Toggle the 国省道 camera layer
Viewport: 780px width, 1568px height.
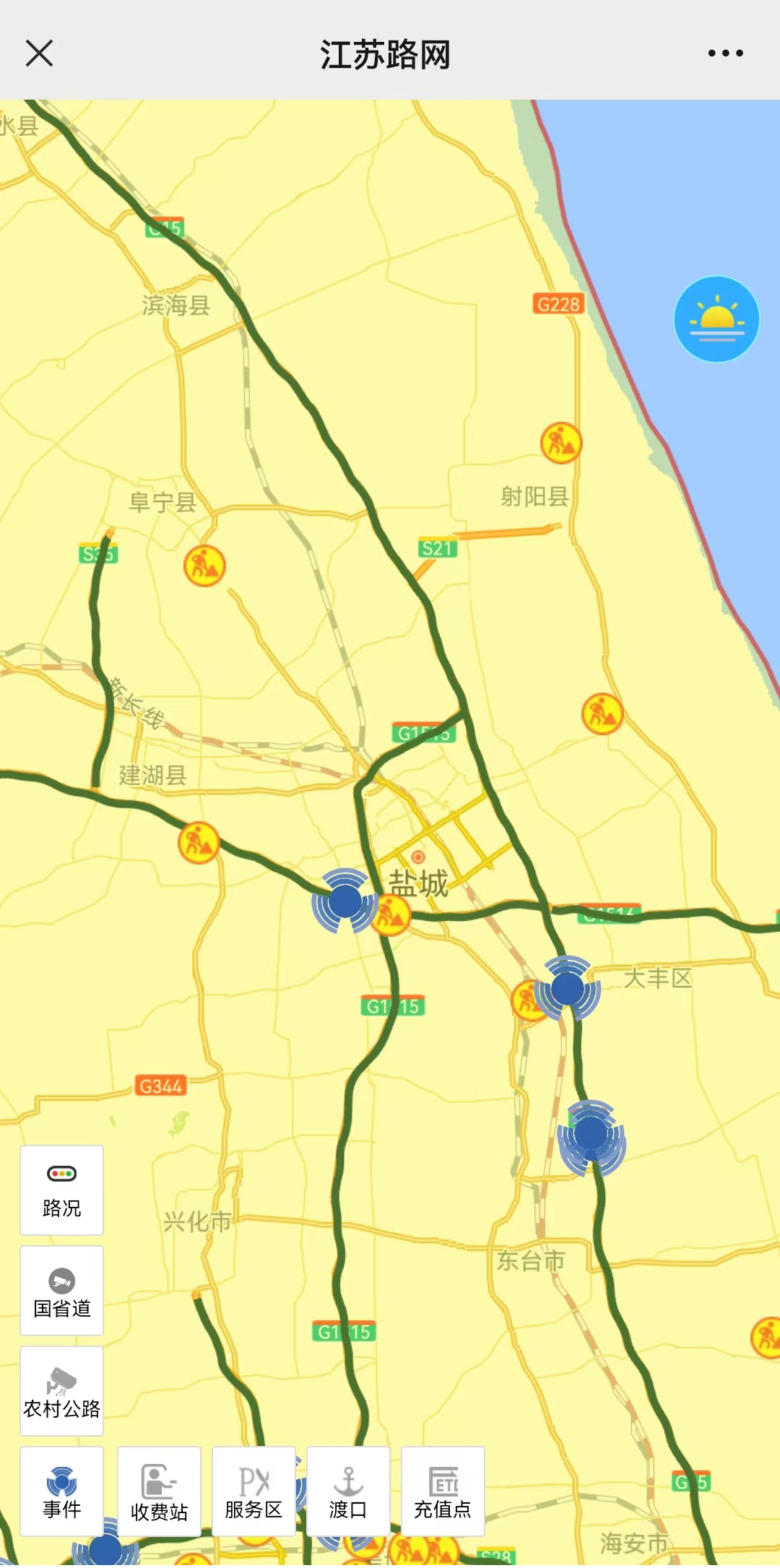(x=61, y=1291)
